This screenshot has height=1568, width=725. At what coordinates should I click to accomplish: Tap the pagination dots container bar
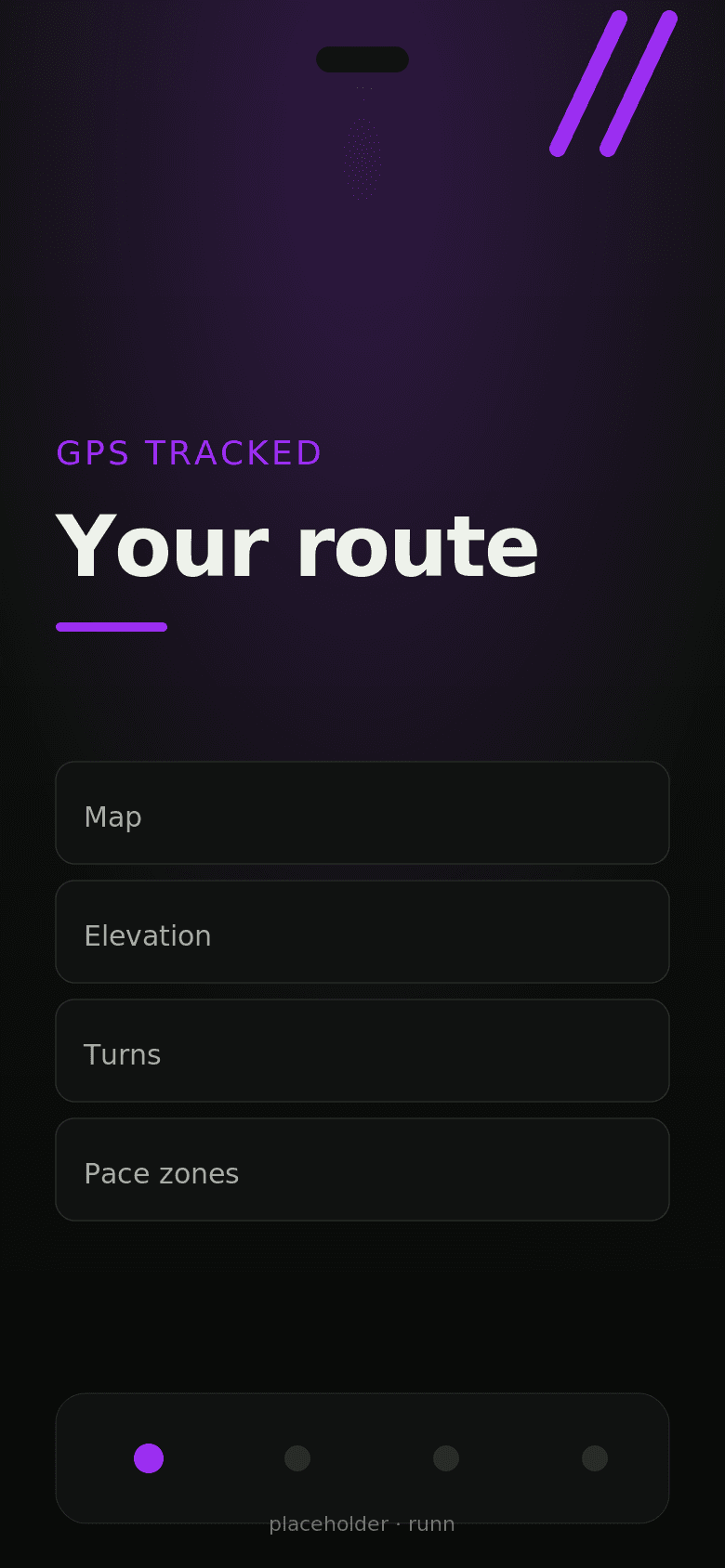362,1458
